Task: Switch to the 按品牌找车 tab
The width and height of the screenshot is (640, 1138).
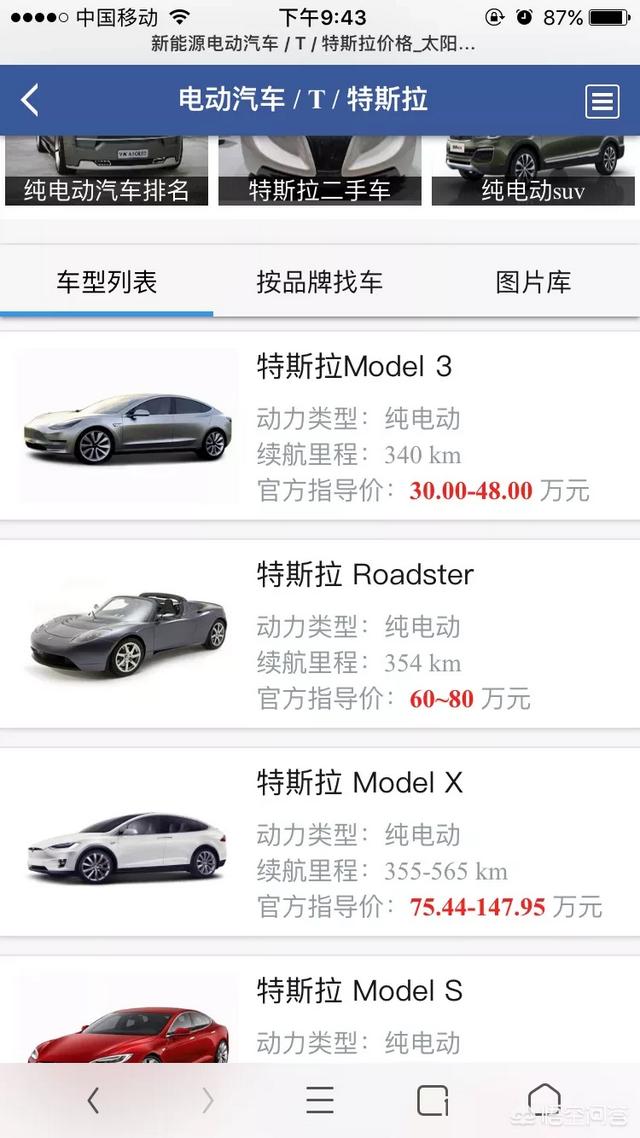Action: (x=320, y=282)
